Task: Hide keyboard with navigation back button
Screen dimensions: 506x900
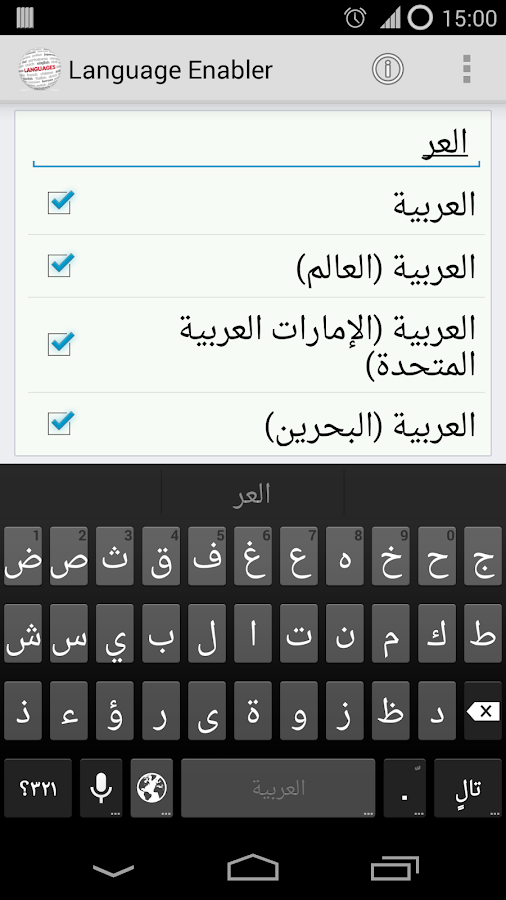Action: 114,871
